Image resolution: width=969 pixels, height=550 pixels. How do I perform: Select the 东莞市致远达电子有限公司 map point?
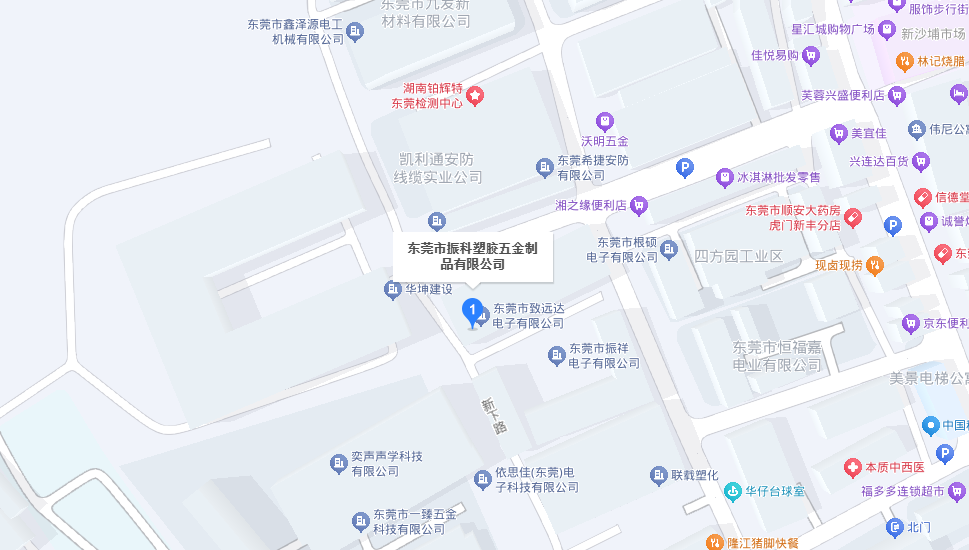click(x=483, y=316)
